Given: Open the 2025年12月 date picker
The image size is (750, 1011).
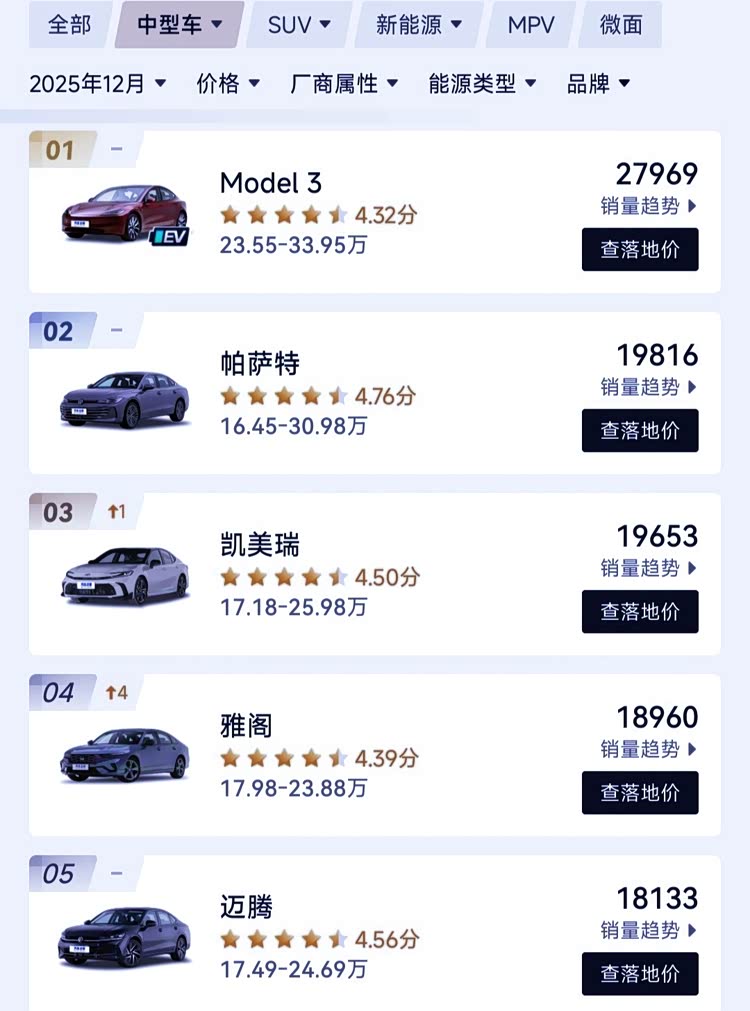Looking at the screenshot, I should pyautogui.click(x=97, y=84).
